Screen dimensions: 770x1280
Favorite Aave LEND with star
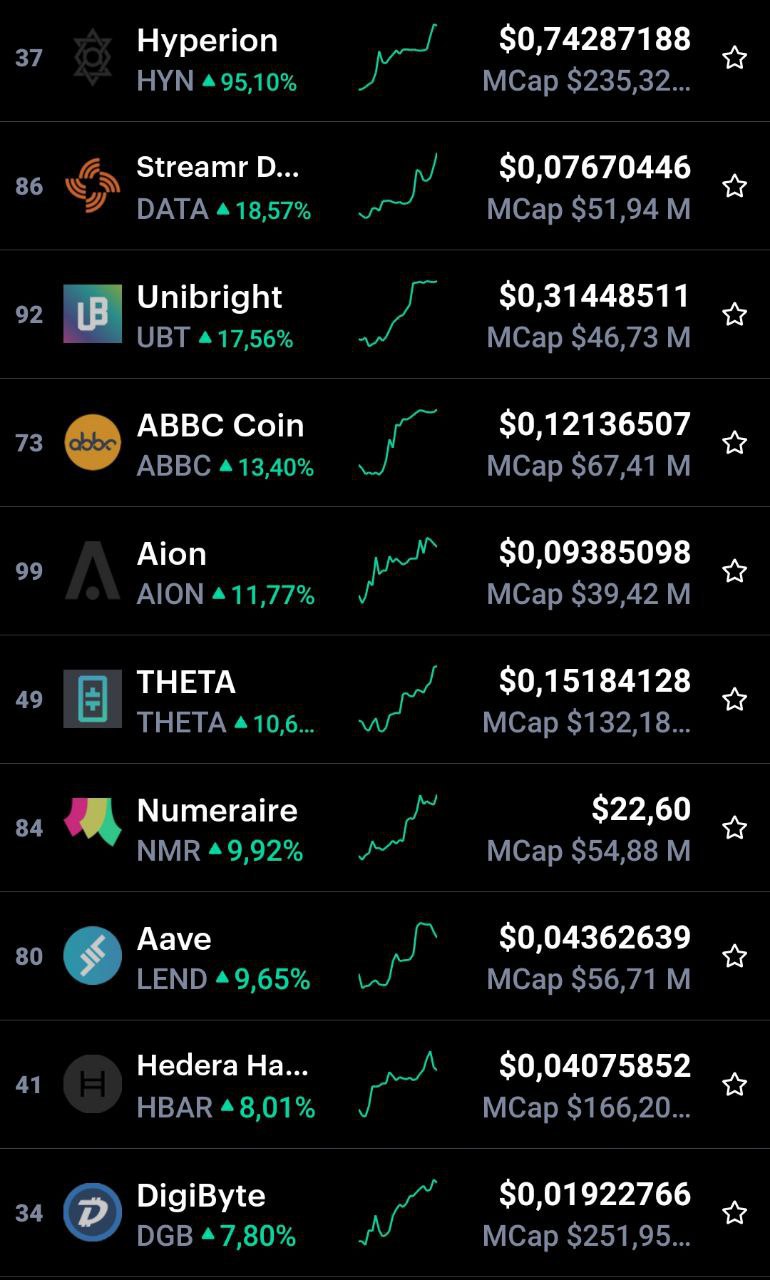(x=735, y=956)
